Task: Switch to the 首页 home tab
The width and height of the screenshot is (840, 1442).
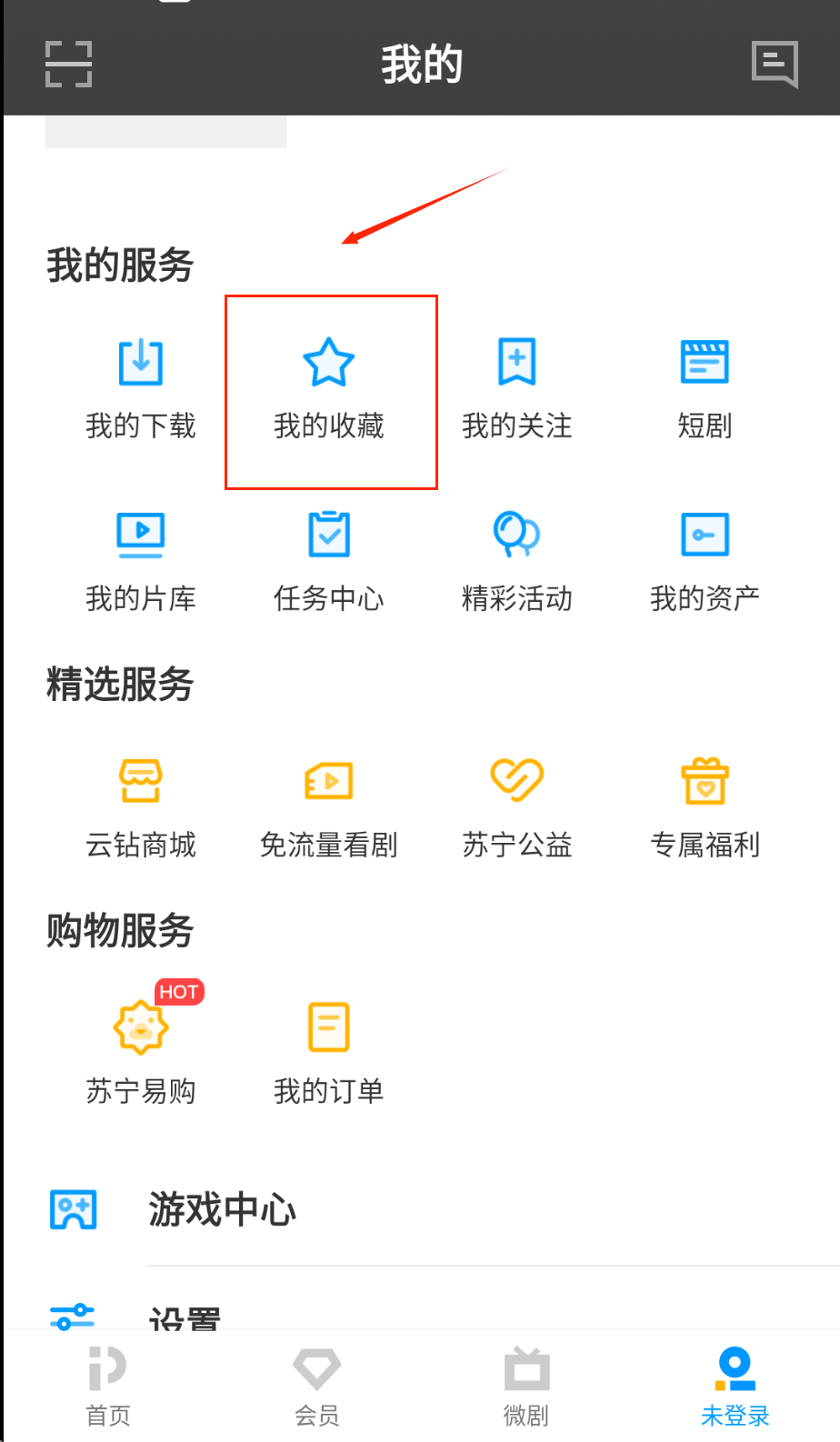Action: click(x=108, y=1387)
